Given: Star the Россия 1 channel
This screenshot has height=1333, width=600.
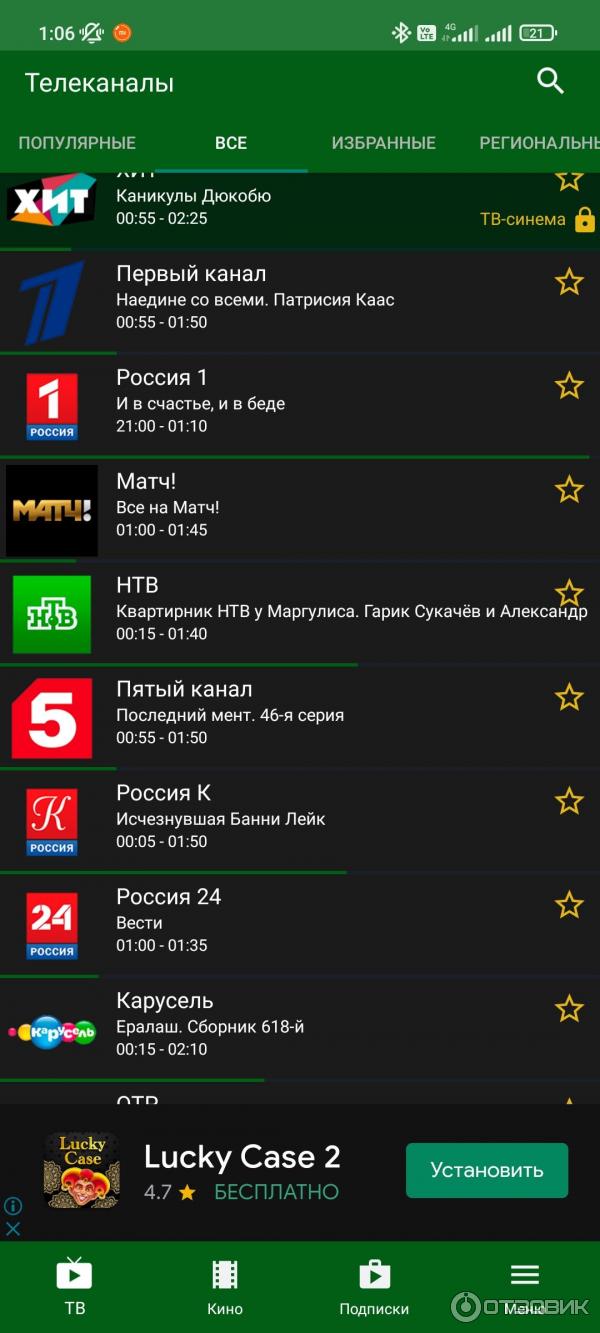Looking at the screenshot, I should click(569, 386).
